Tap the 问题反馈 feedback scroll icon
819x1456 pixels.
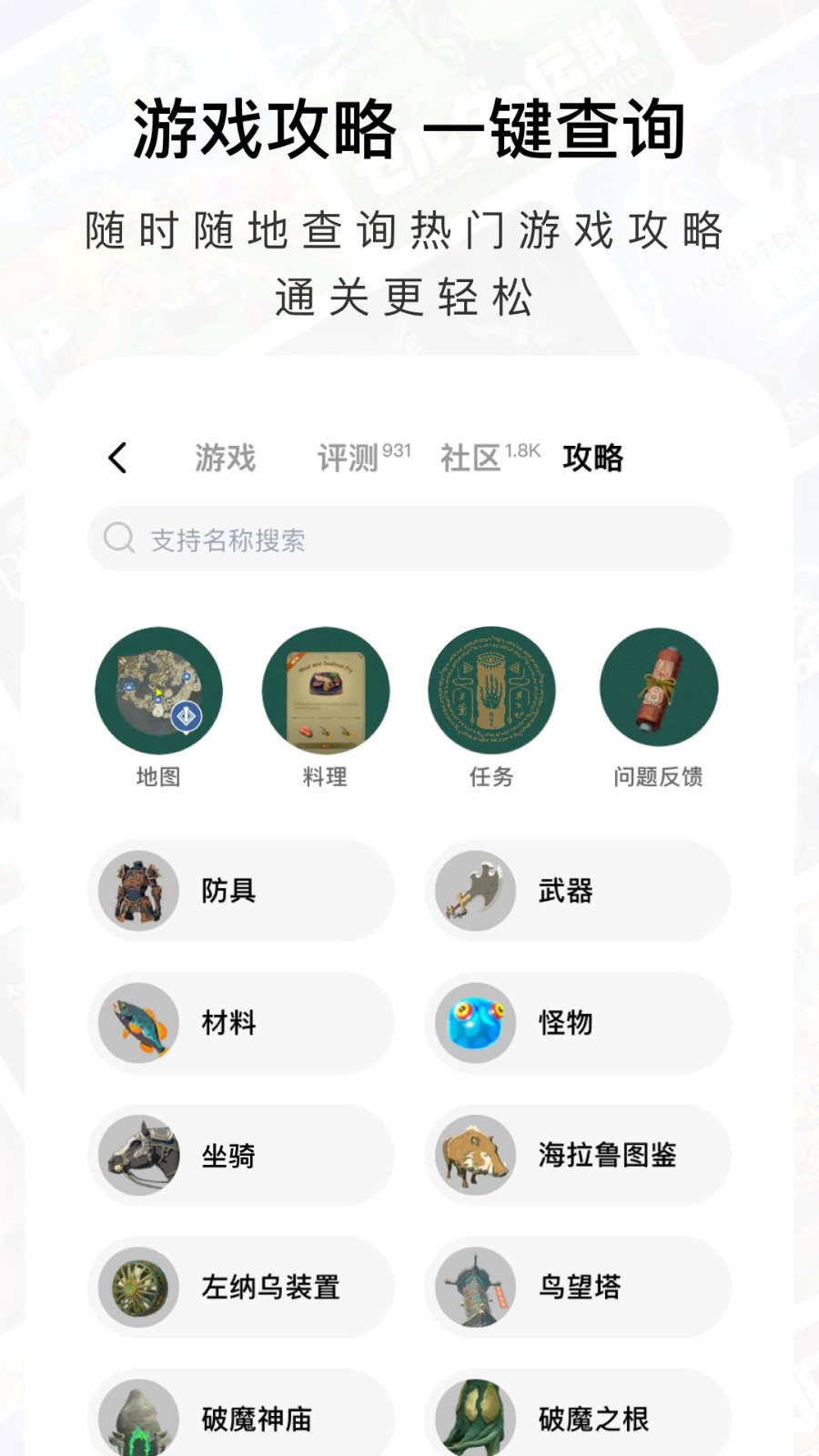point(659,692)
